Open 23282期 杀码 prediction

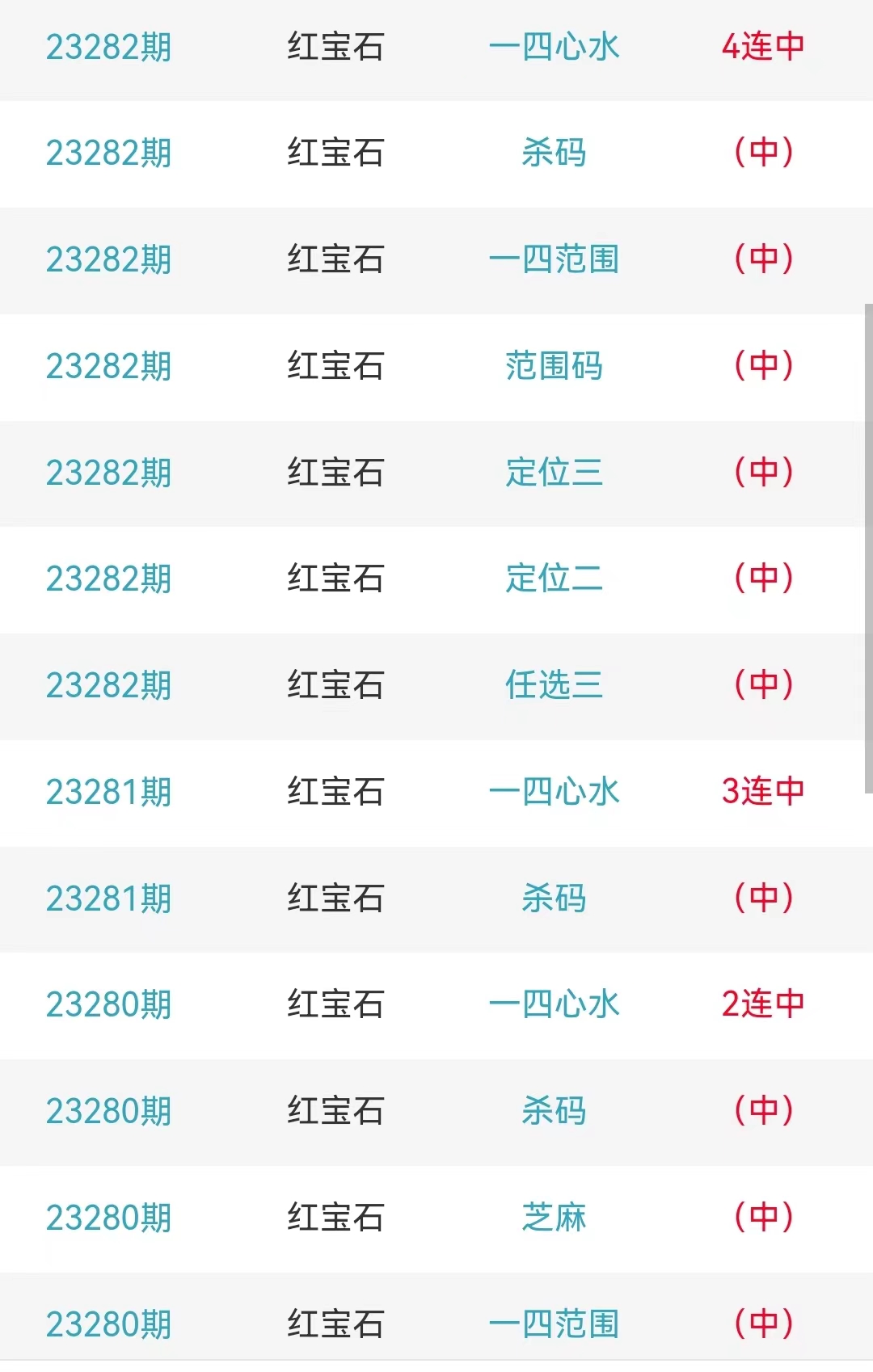(554, 153)
